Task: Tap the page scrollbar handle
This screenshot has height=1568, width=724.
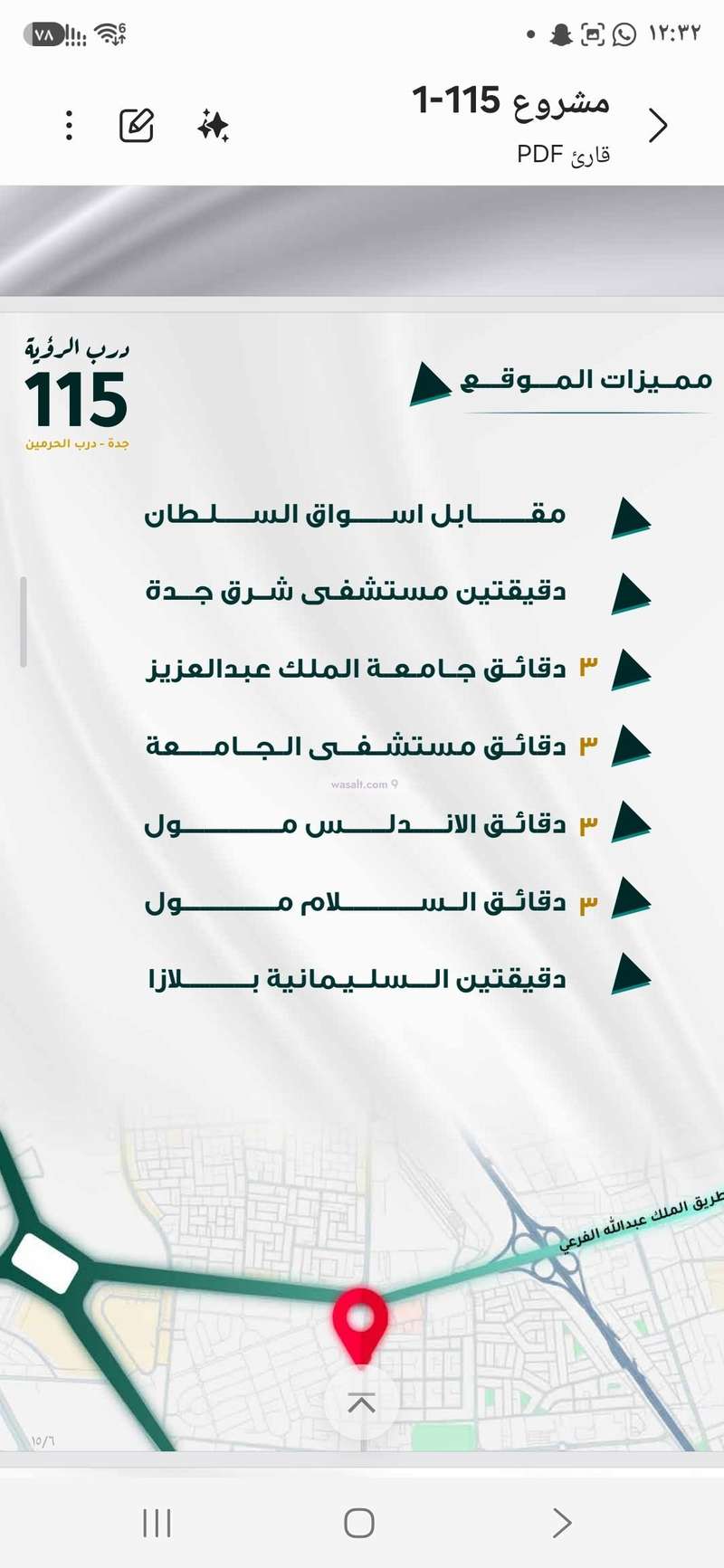Action: [24, 622]
